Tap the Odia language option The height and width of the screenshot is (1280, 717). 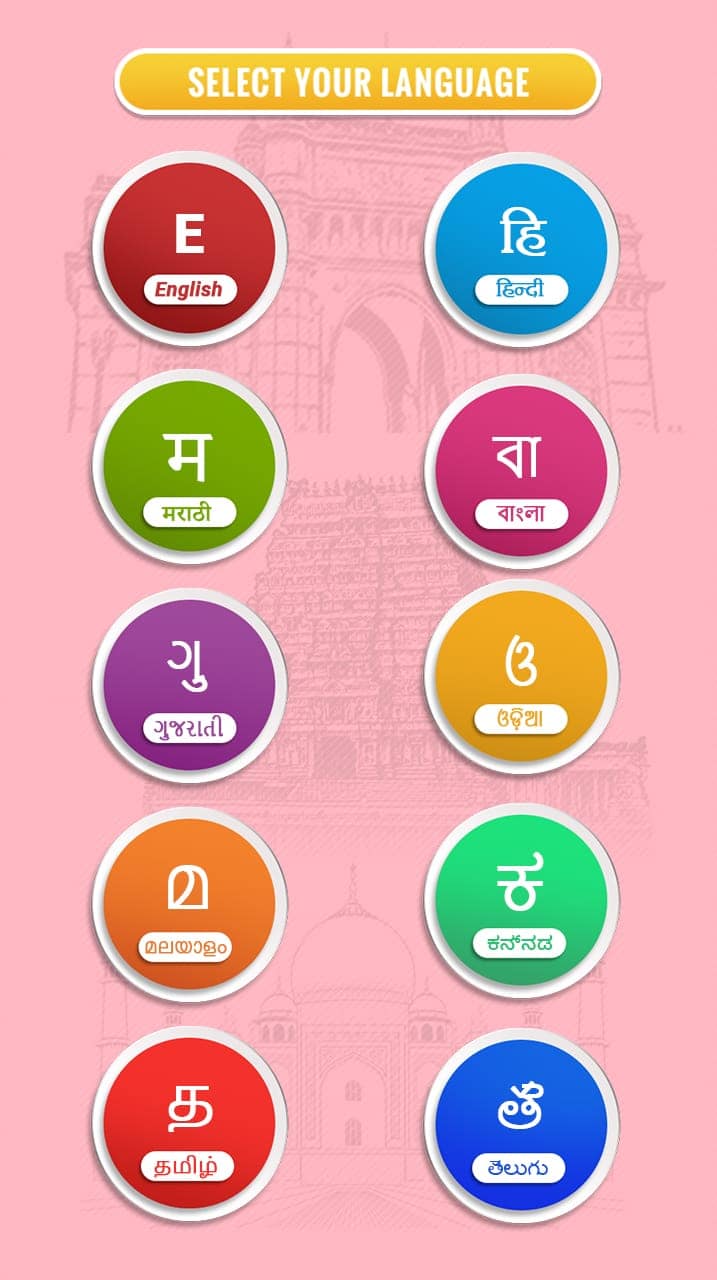pos(522,676)
